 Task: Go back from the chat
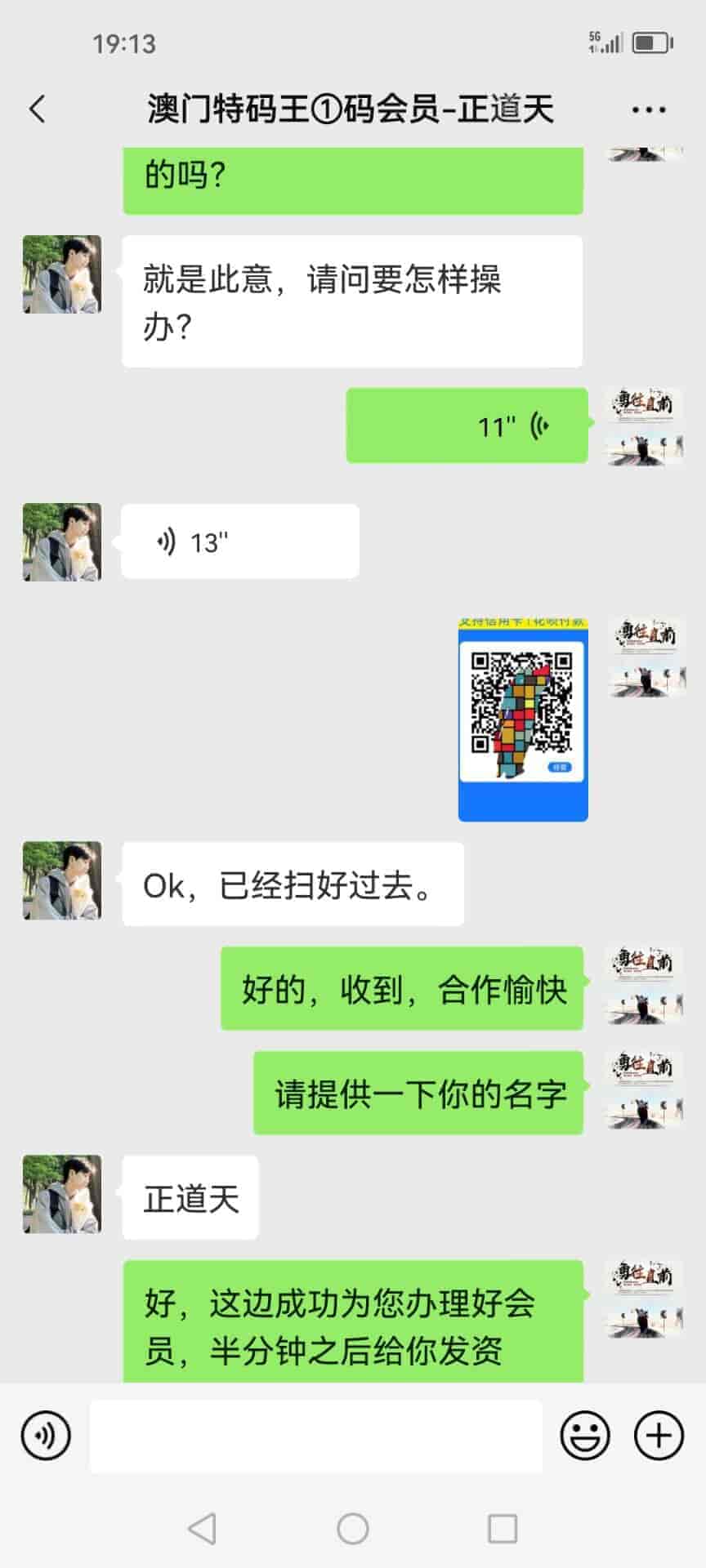point(38,109)
